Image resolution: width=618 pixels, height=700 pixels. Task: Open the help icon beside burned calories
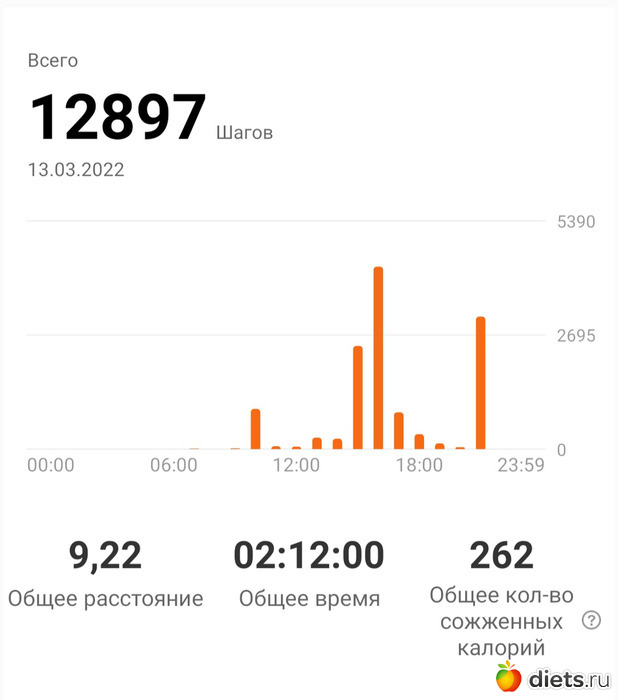pos(591,621)
